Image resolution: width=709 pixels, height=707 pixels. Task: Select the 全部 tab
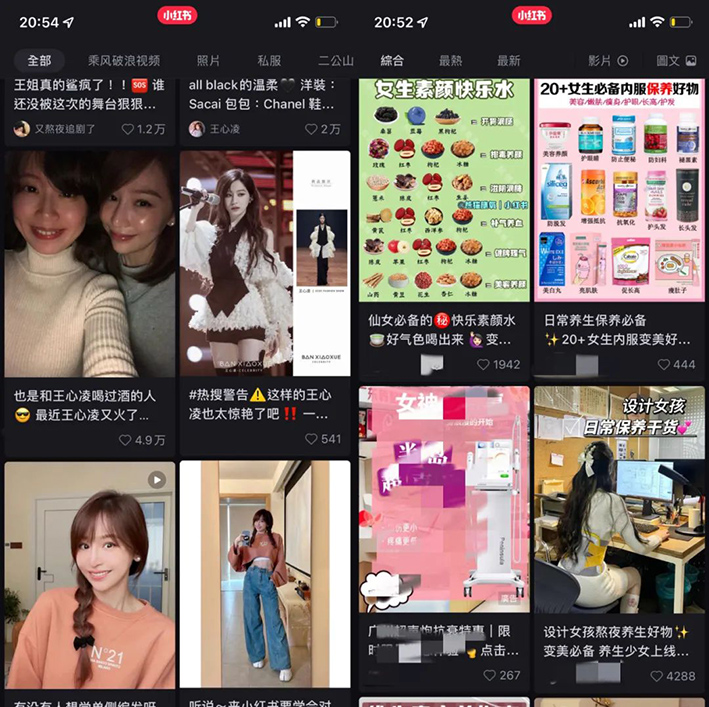pyautogui.click(x=40, y=60)
